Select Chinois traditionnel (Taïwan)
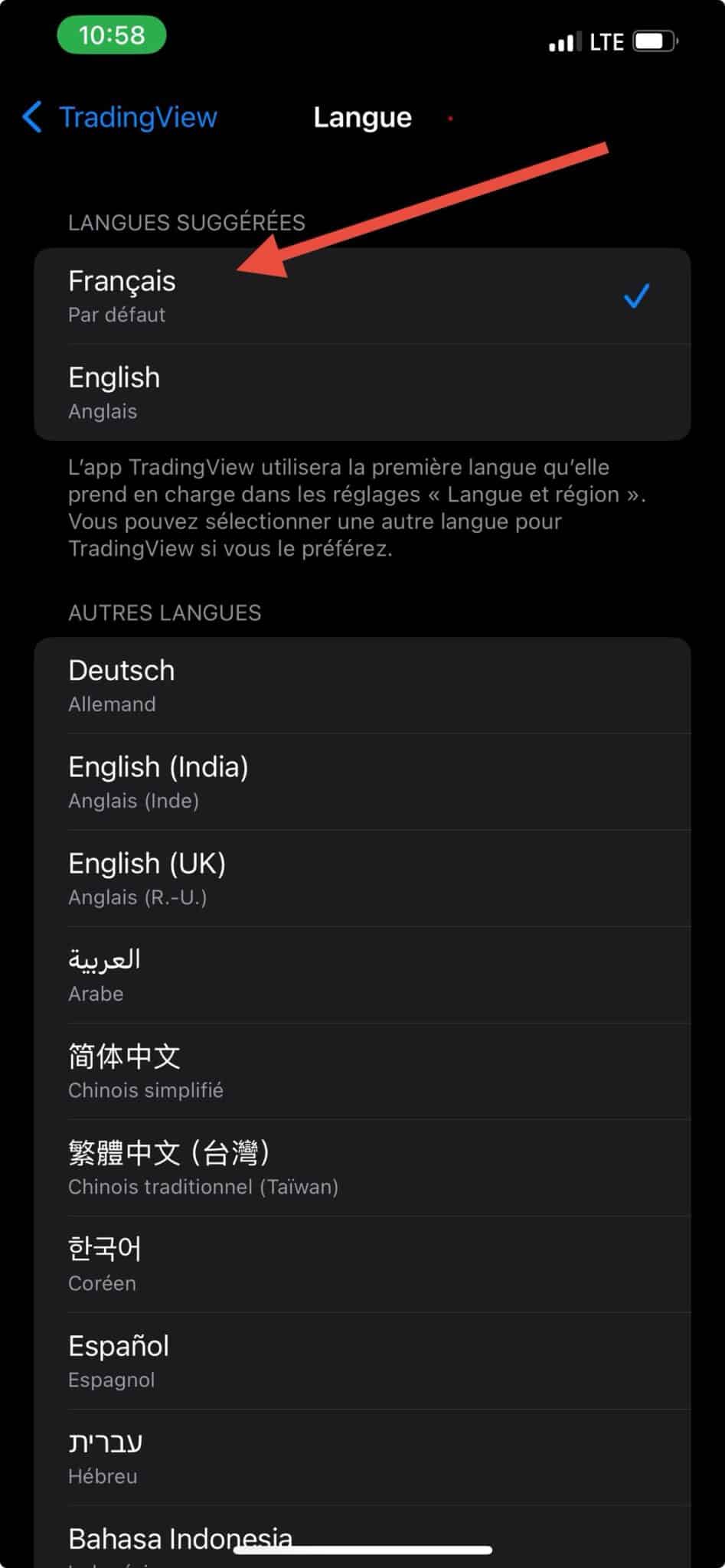The width and height of the screenshot is (725, 1568). click(361, 1168)
